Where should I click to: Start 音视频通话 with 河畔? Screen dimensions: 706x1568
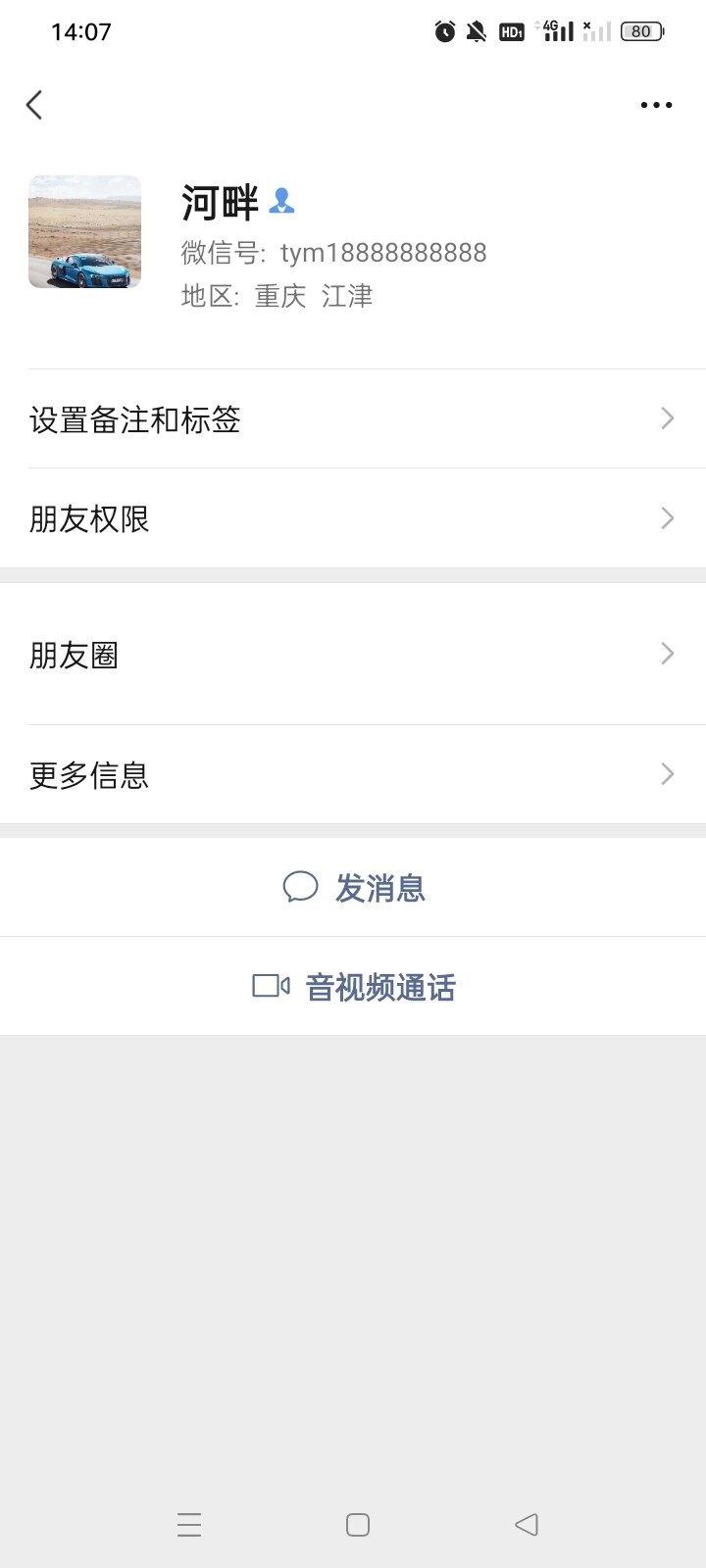353,987
